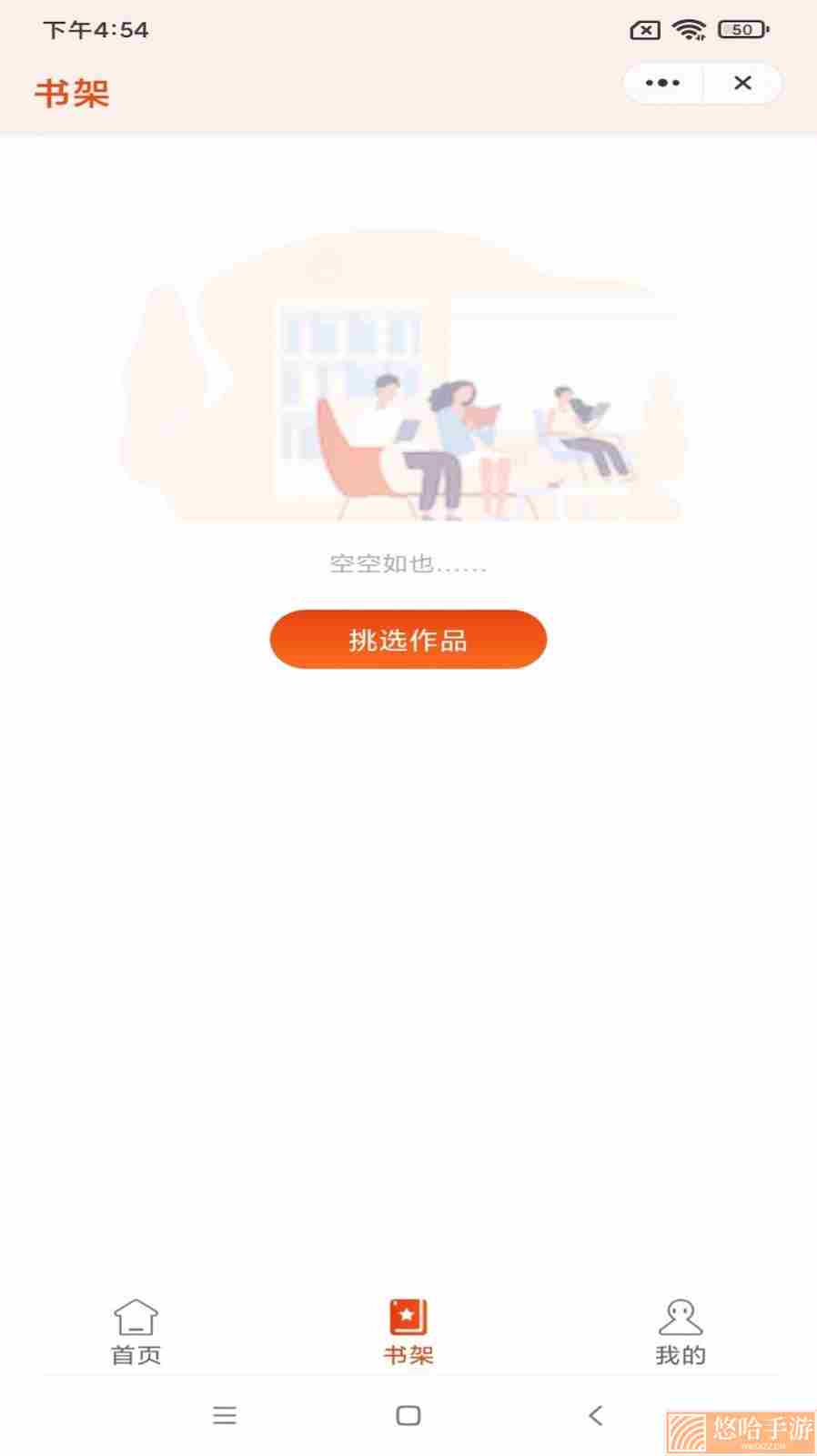The image size is (817, 1456).
Task: Switch to the 首页 tab
Action: coord(136,1332)
